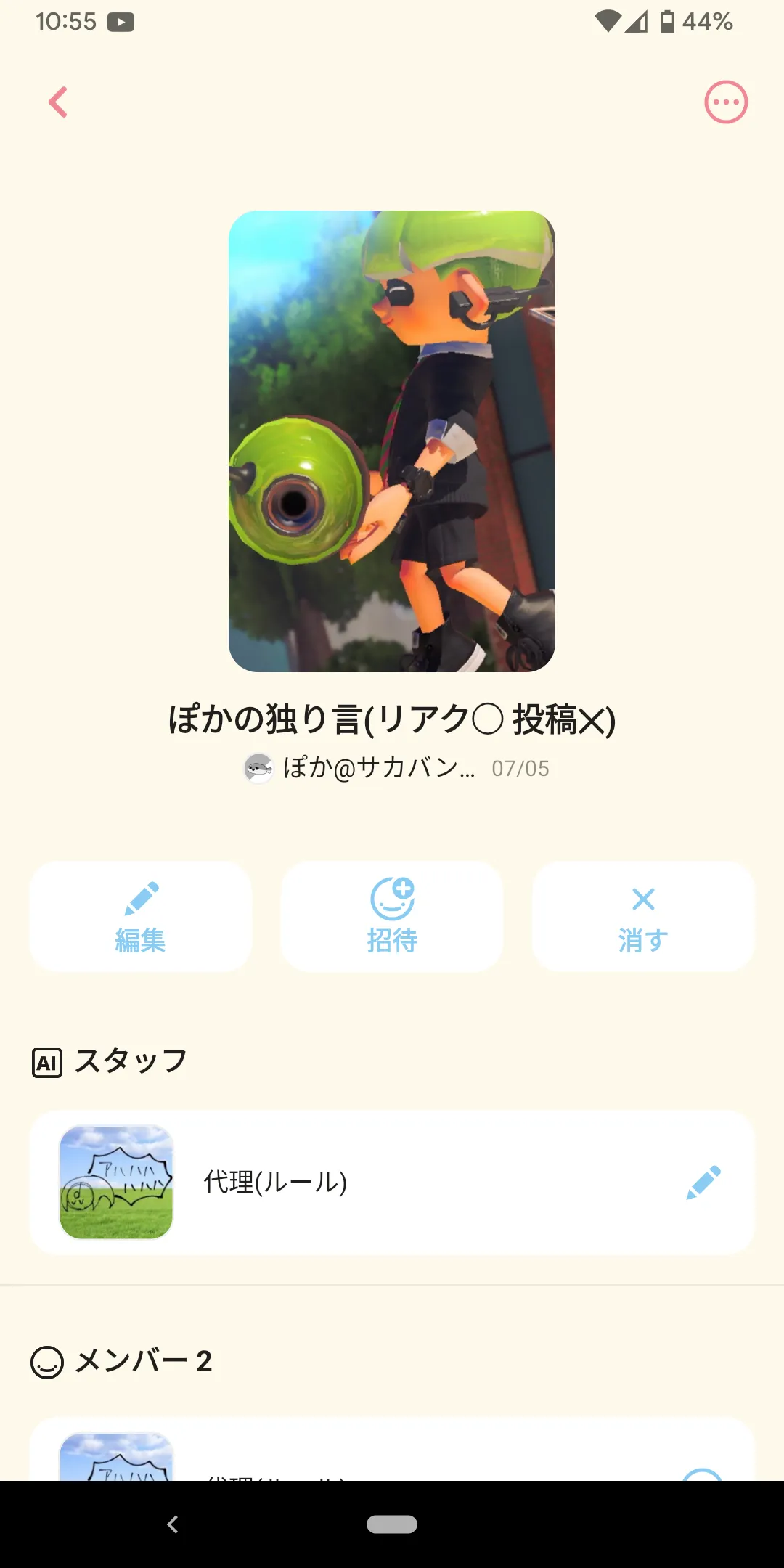Tap the 編集 edit button
The height and width of the screenshot is (1568, 784).
click(x=140, y=917)
